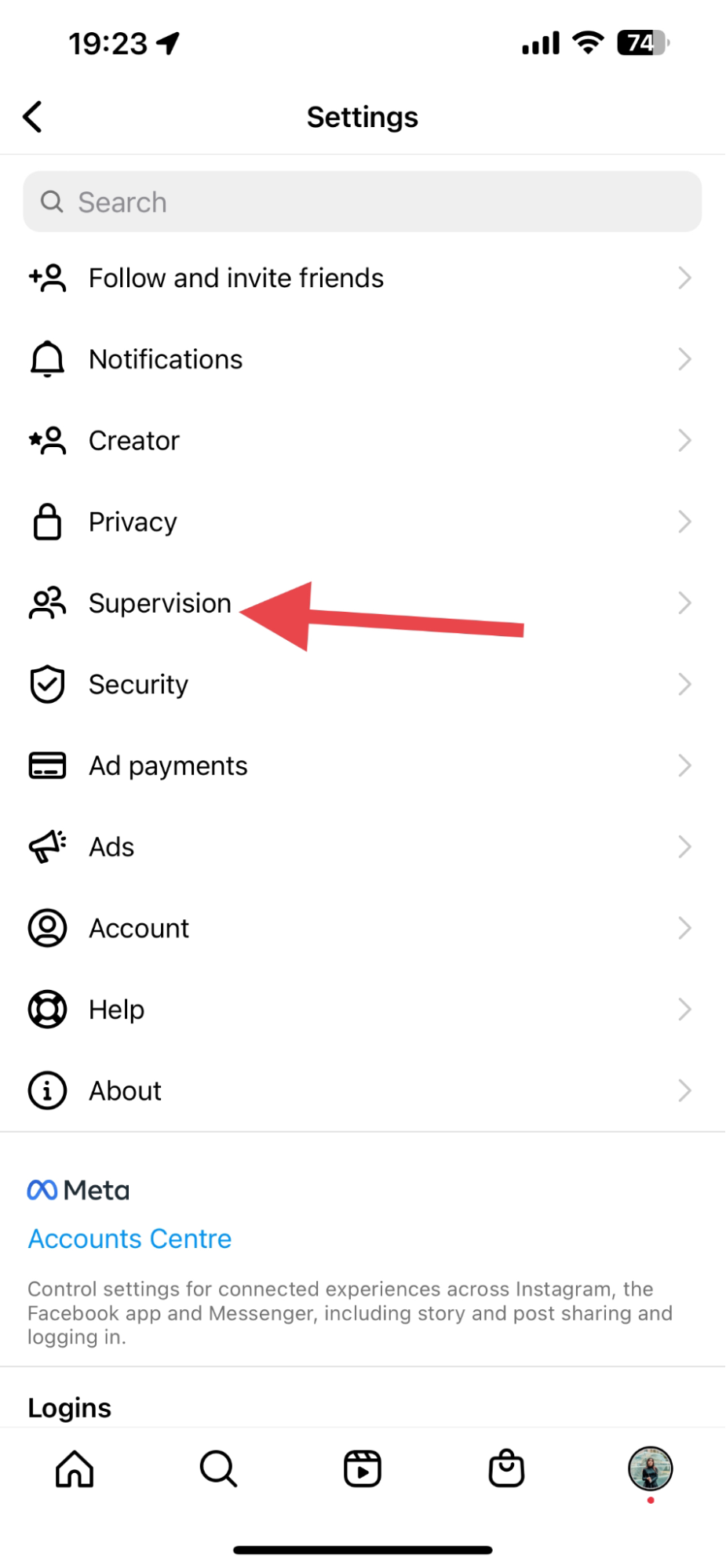Tap the Security shield icon

[x=47, y=684]
